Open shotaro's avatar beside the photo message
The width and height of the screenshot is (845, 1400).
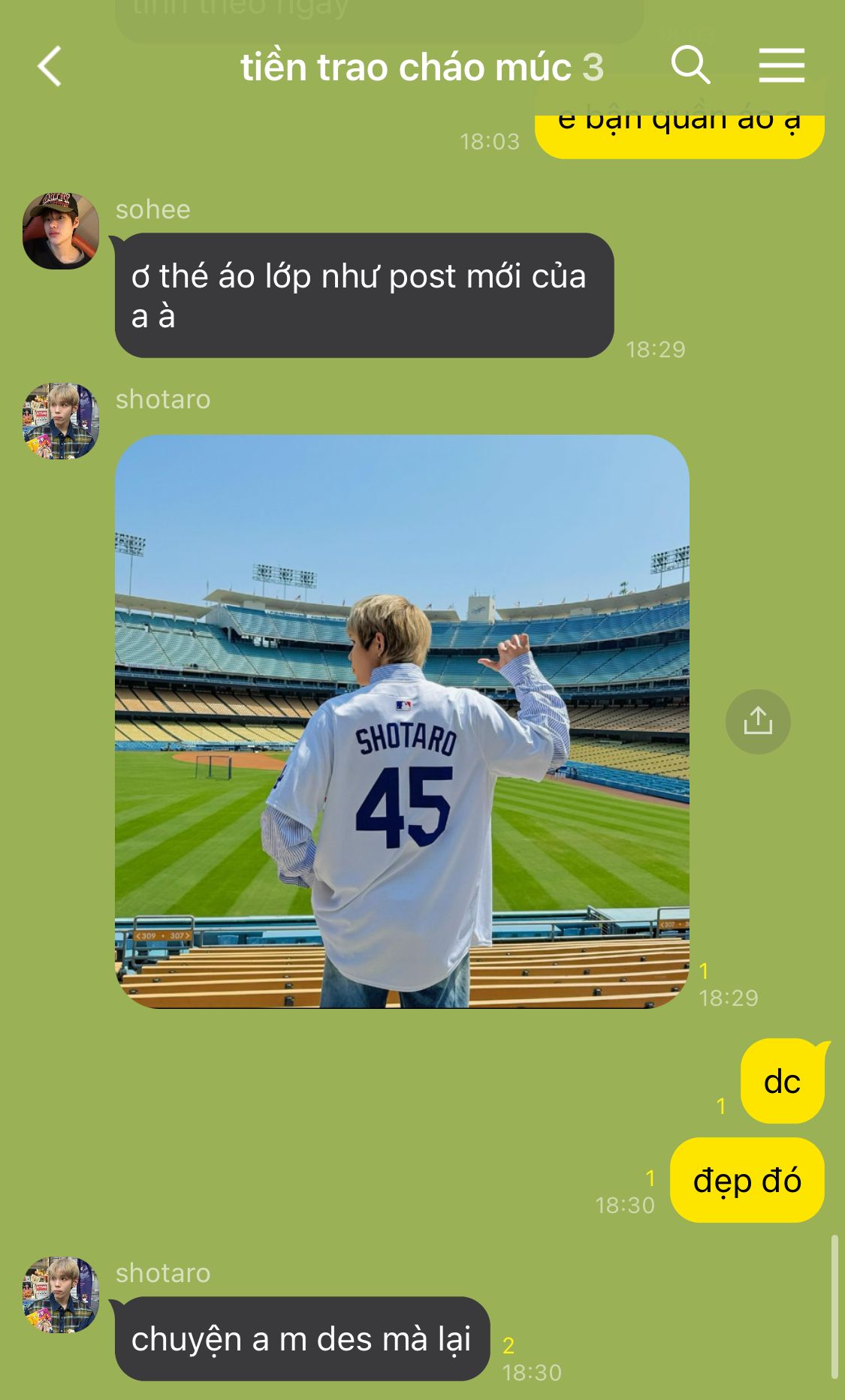coord(61,421)
